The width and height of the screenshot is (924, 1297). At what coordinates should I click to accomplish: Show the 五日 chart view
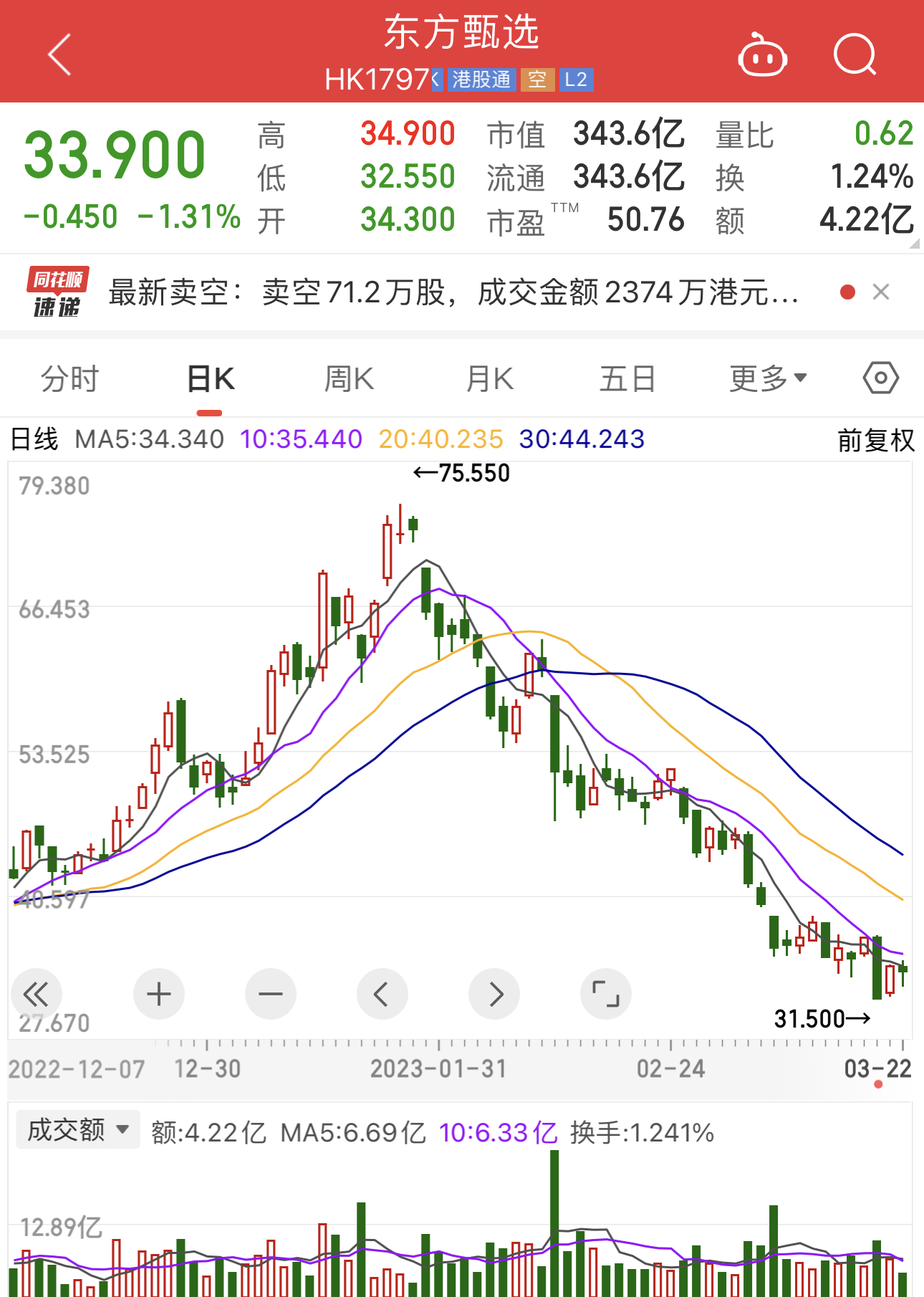pyautogui.click(x=627, y=378)
